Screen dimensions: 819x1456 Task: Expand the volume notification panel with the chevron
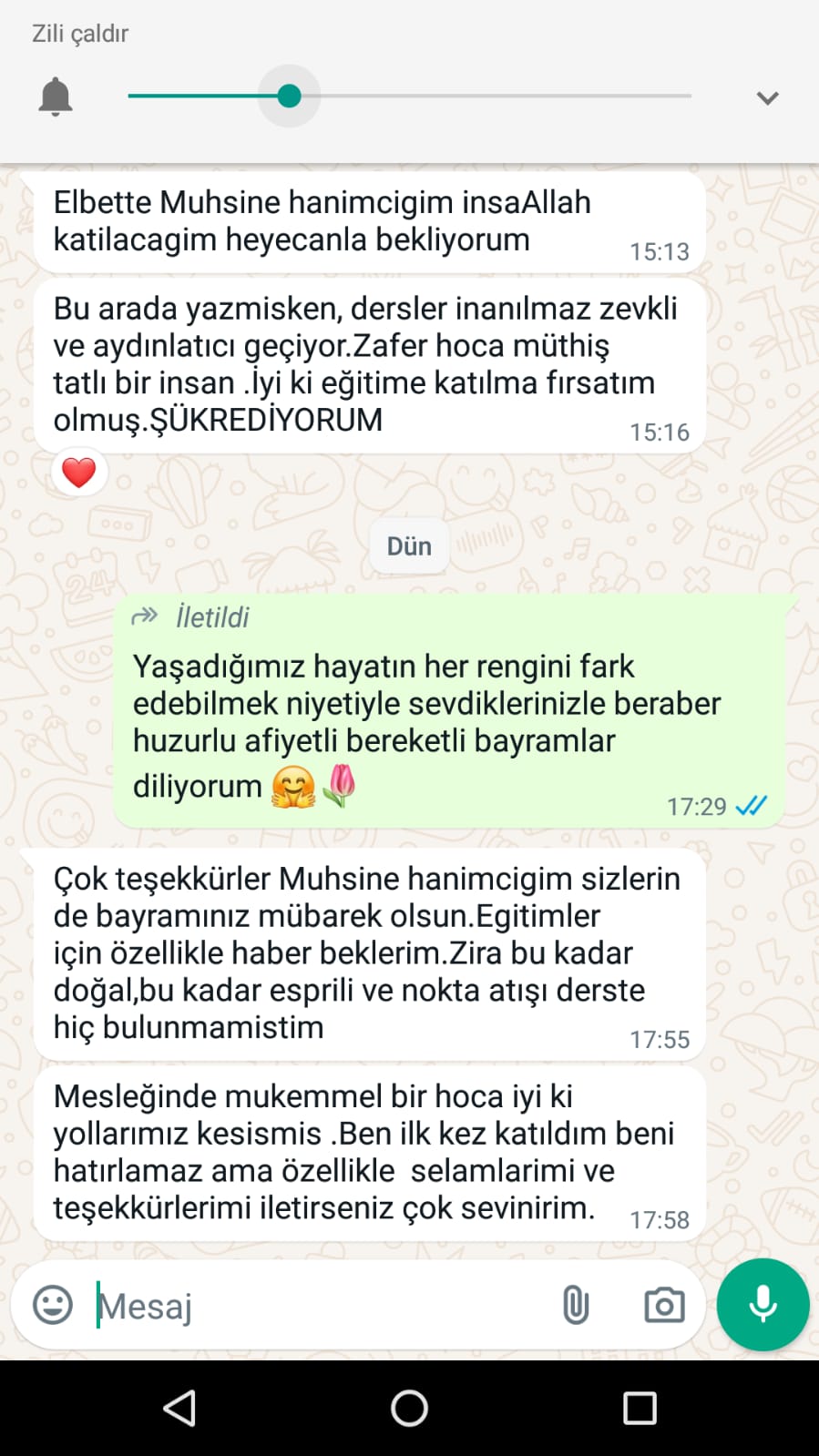768,96
